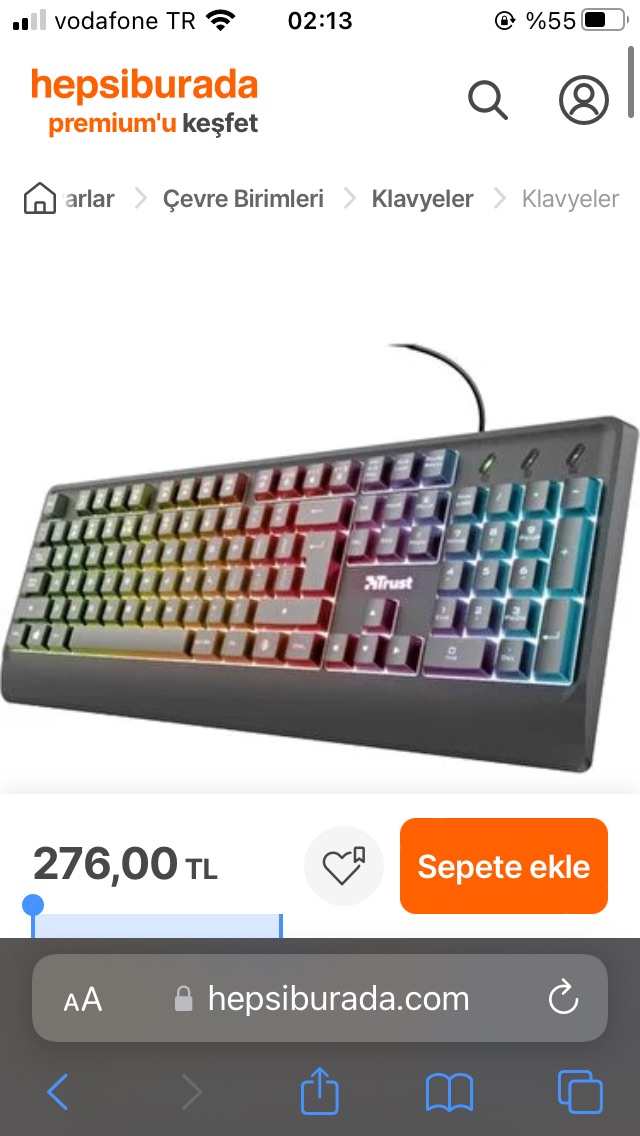Share this page via Safari share sheet
The width and height of the screenshot is (640, 1136).
320,1090
